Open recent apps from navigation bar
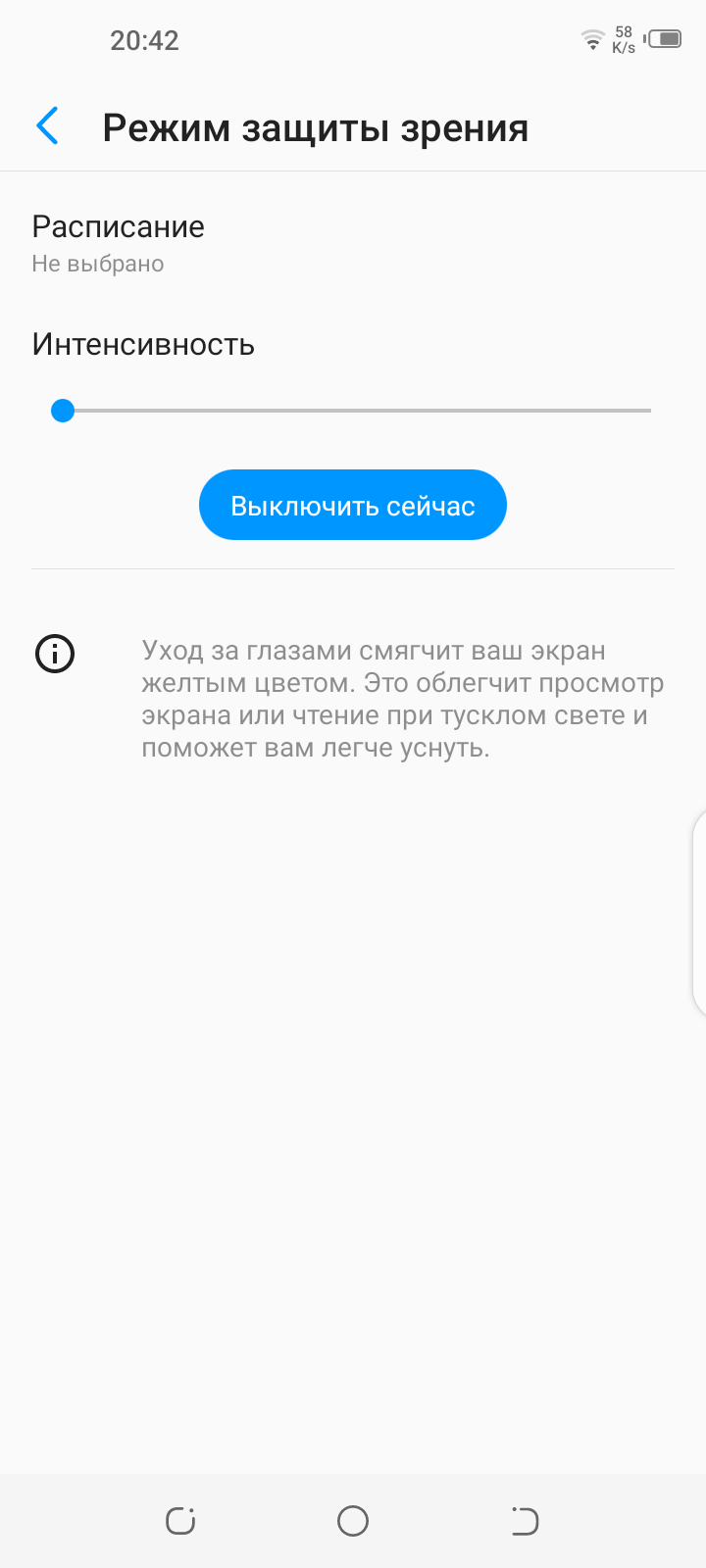 [x=180, y=1521]
